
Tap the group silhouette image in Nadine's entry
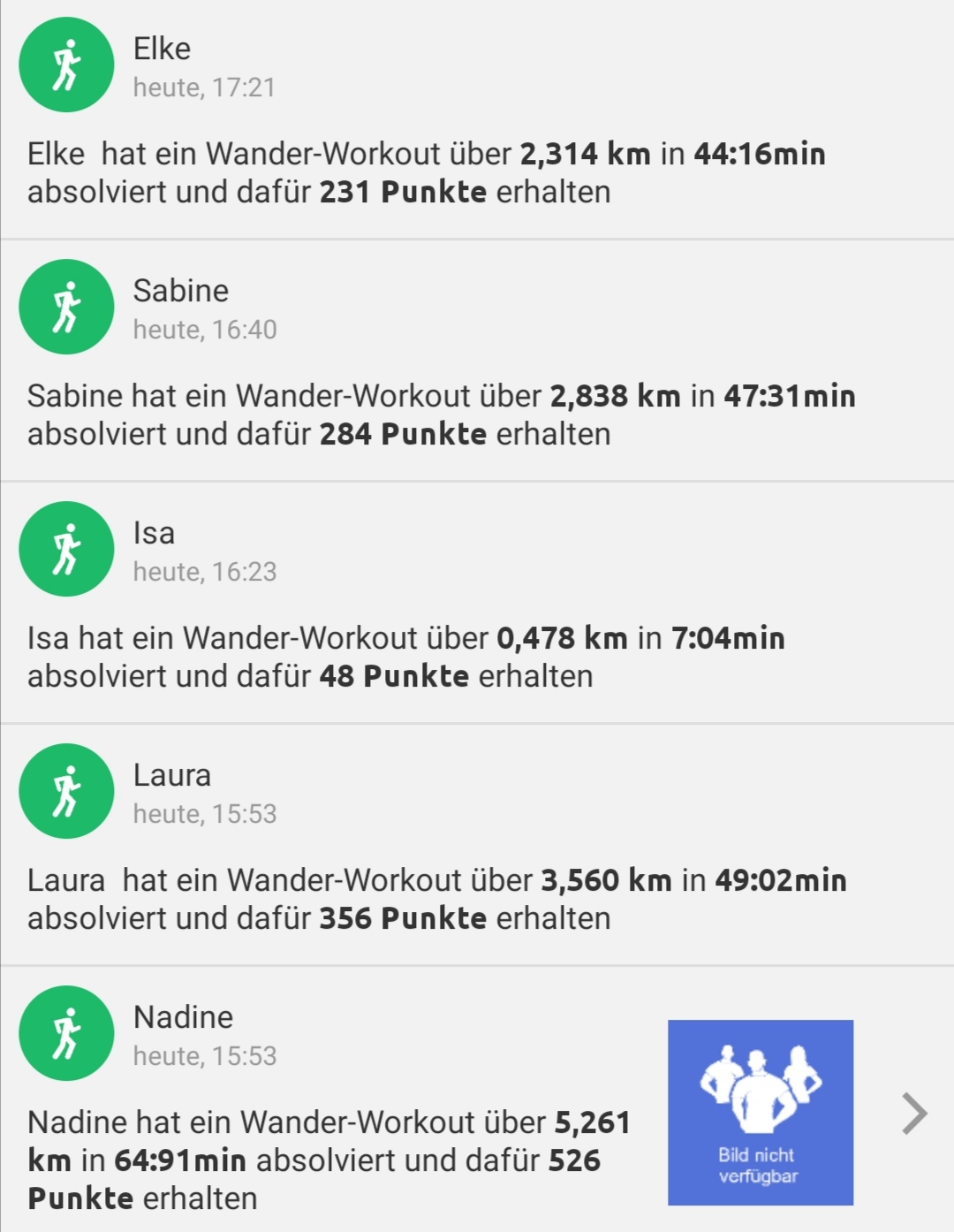pyautogui.click(x=761, y=1087)
